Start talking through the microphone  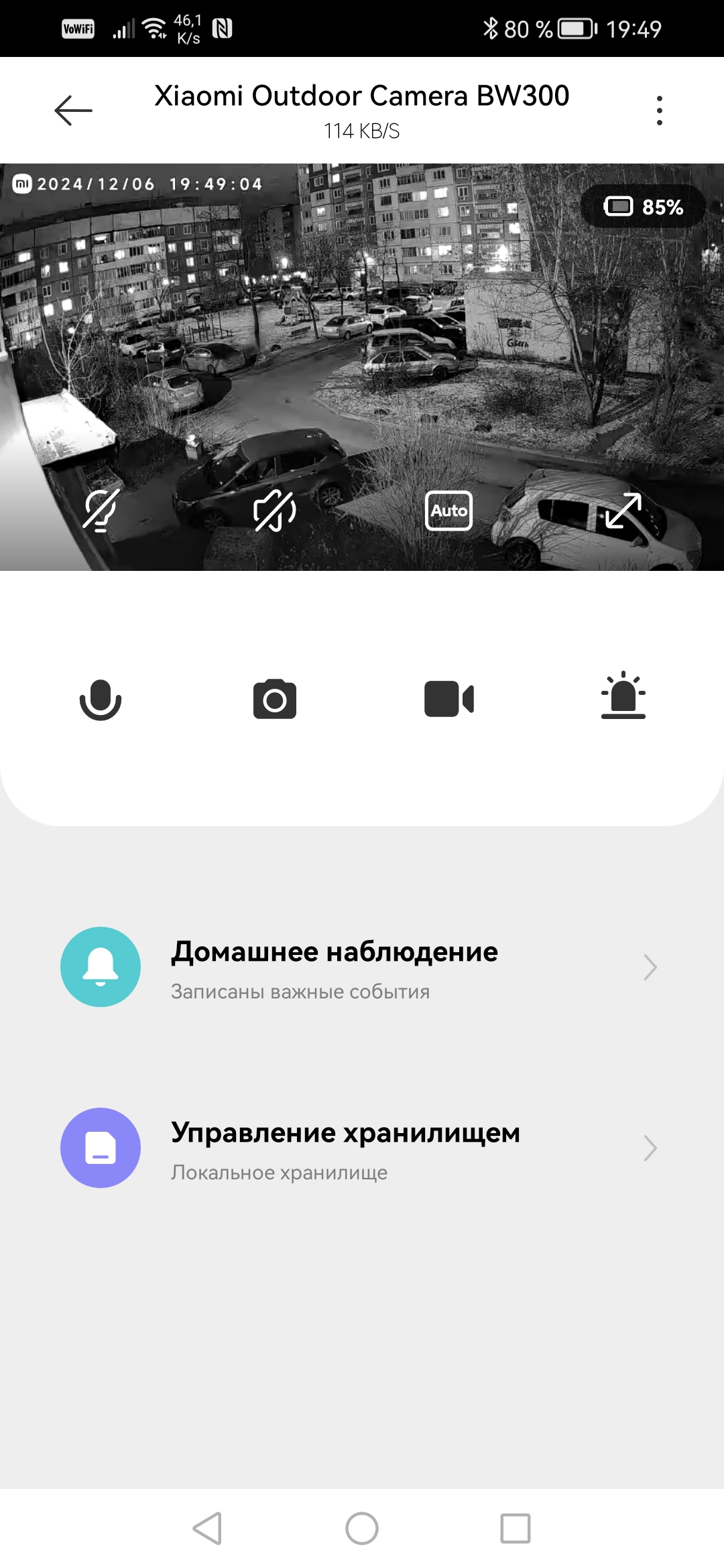pyautogui.click(x=101, y=699)
